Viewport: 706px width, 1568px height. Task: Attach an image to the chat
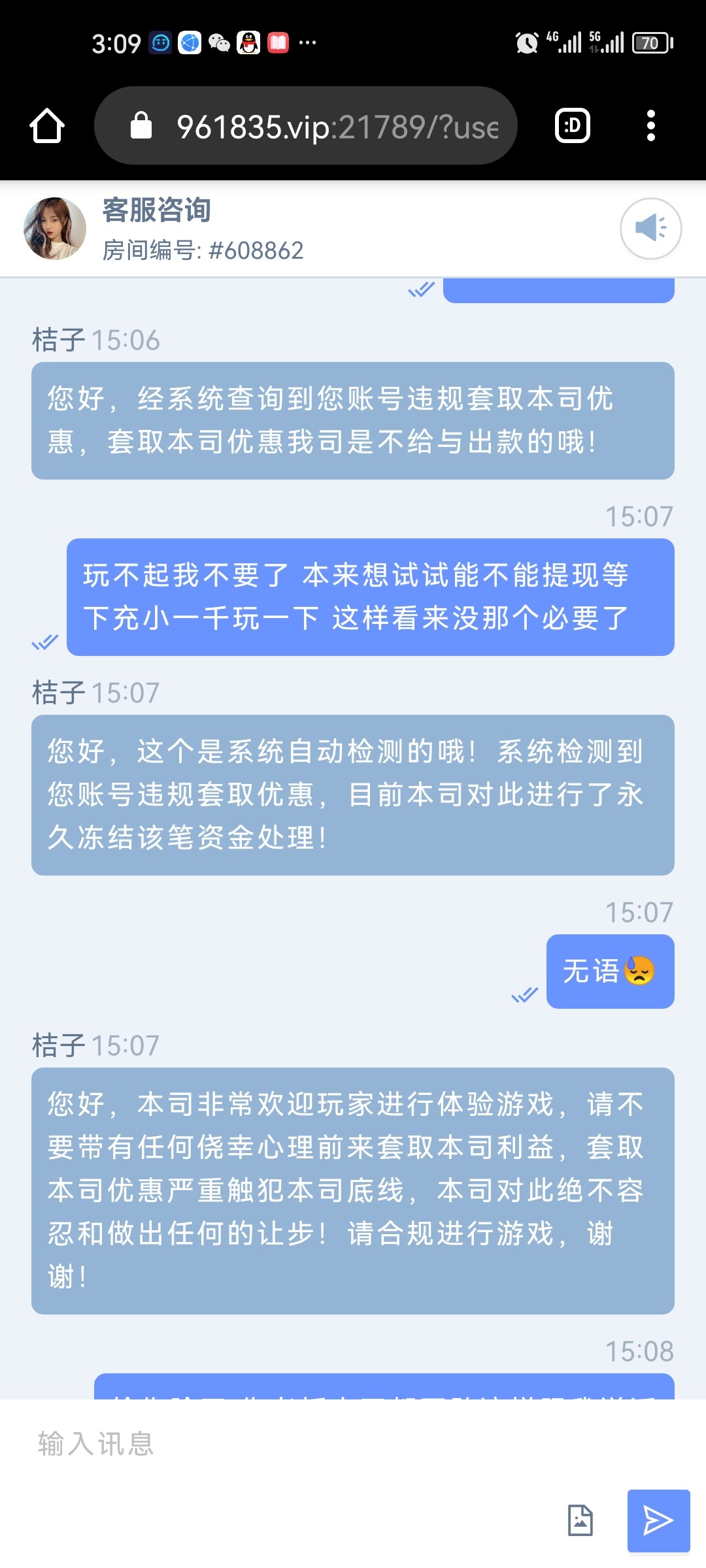click(580, 1520)
